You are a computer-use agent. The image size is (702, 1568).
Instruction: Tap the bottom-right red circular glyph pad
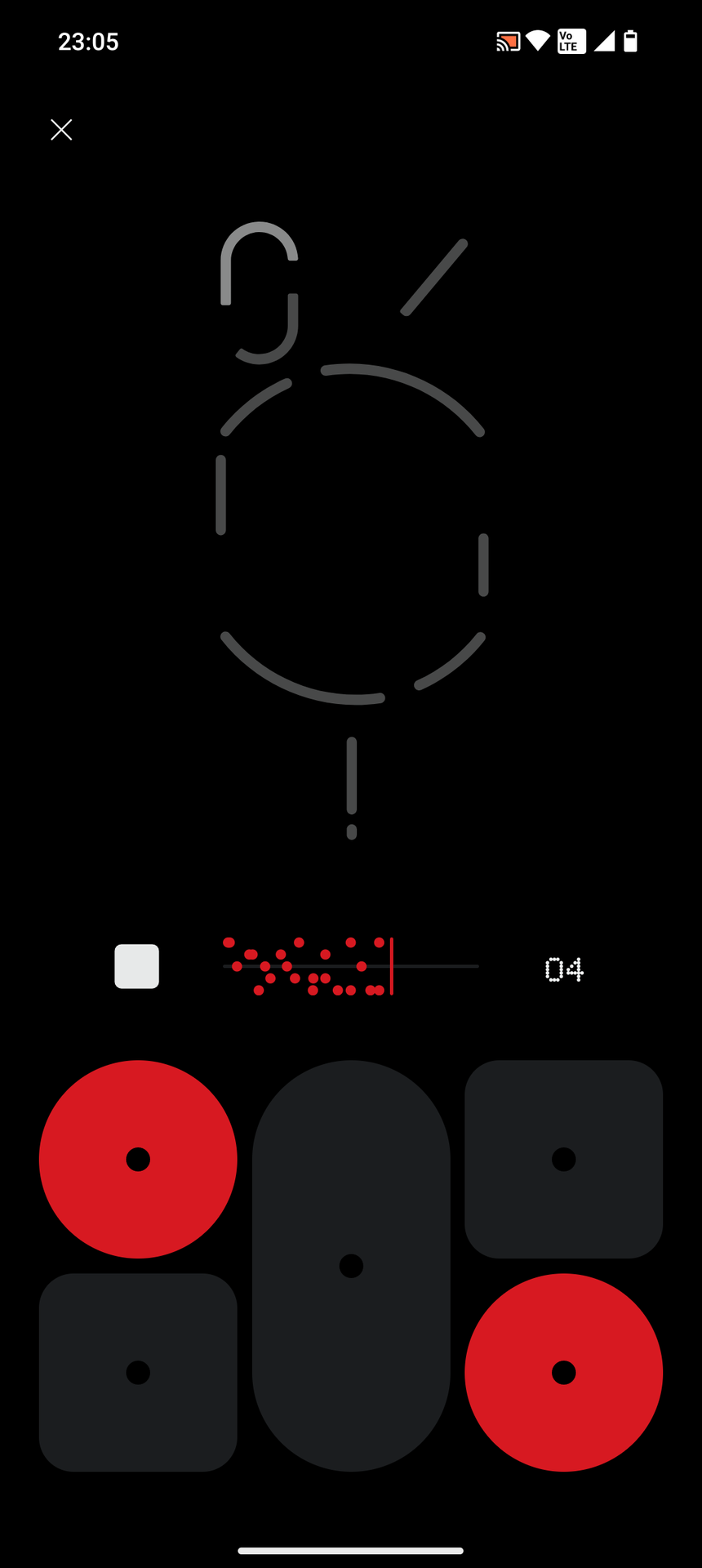tap(564, 1373)
